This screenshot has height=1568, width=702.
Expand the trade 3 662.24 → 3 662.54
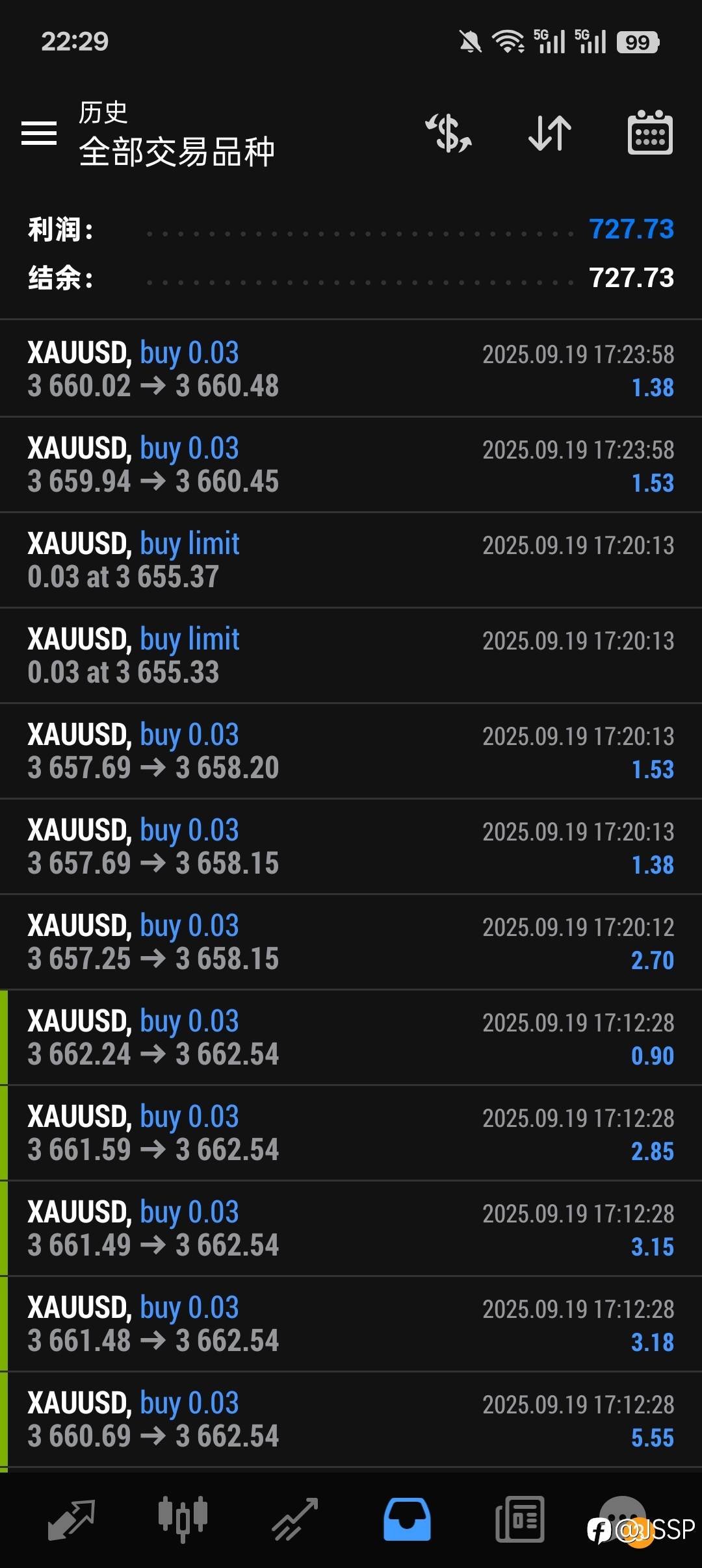(351, 1037)
